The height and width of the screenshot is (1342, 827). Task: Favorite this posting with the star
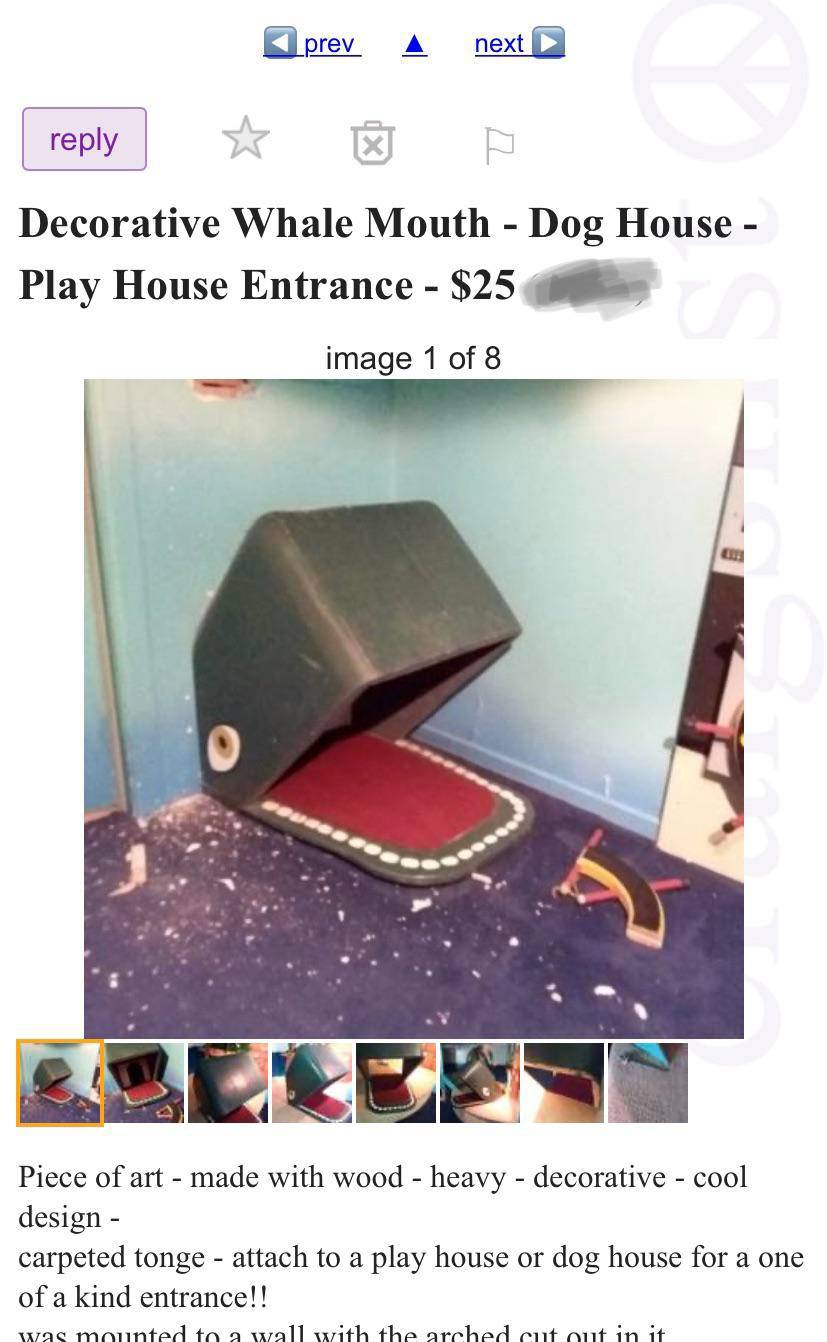coord(245,139)
